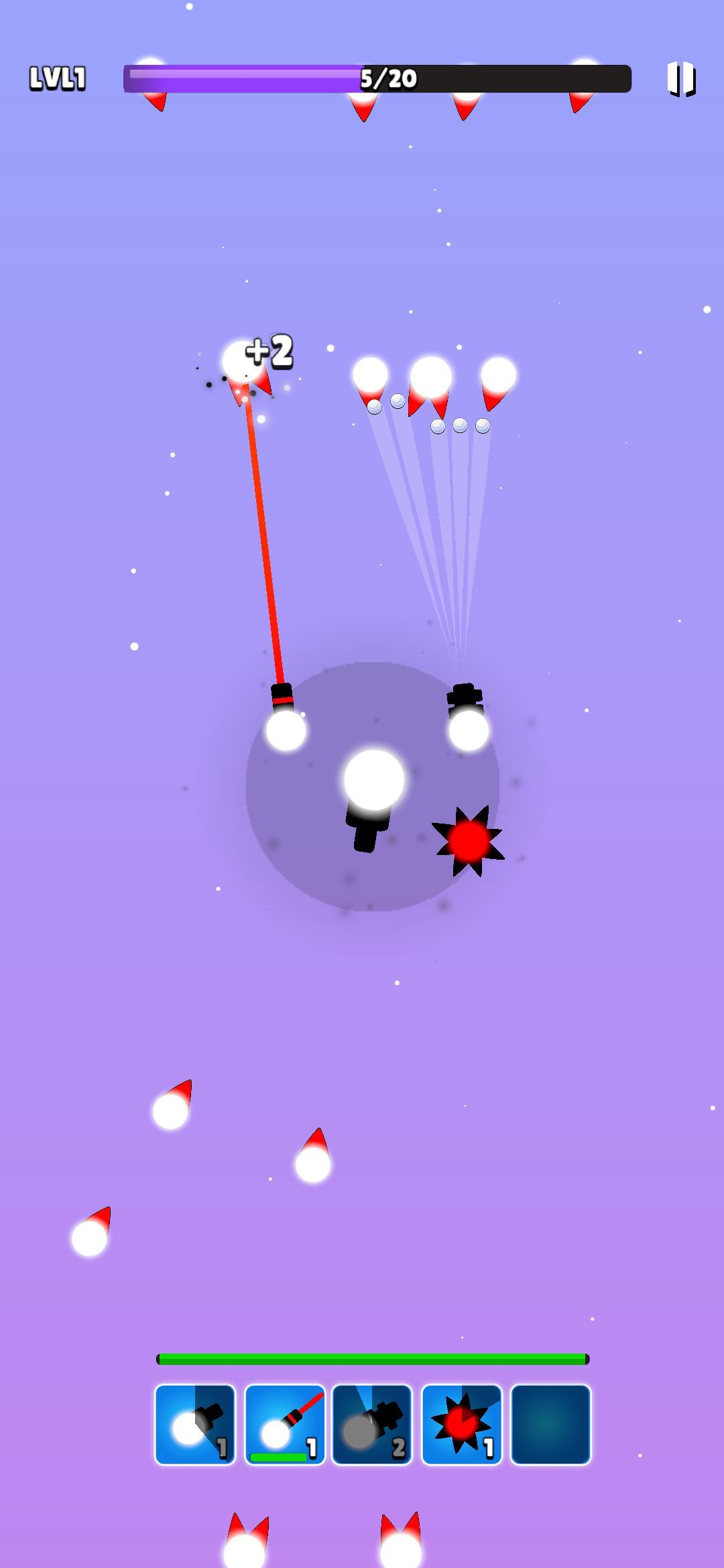Pause the game
724x1568 pixels.
(681, 78)
